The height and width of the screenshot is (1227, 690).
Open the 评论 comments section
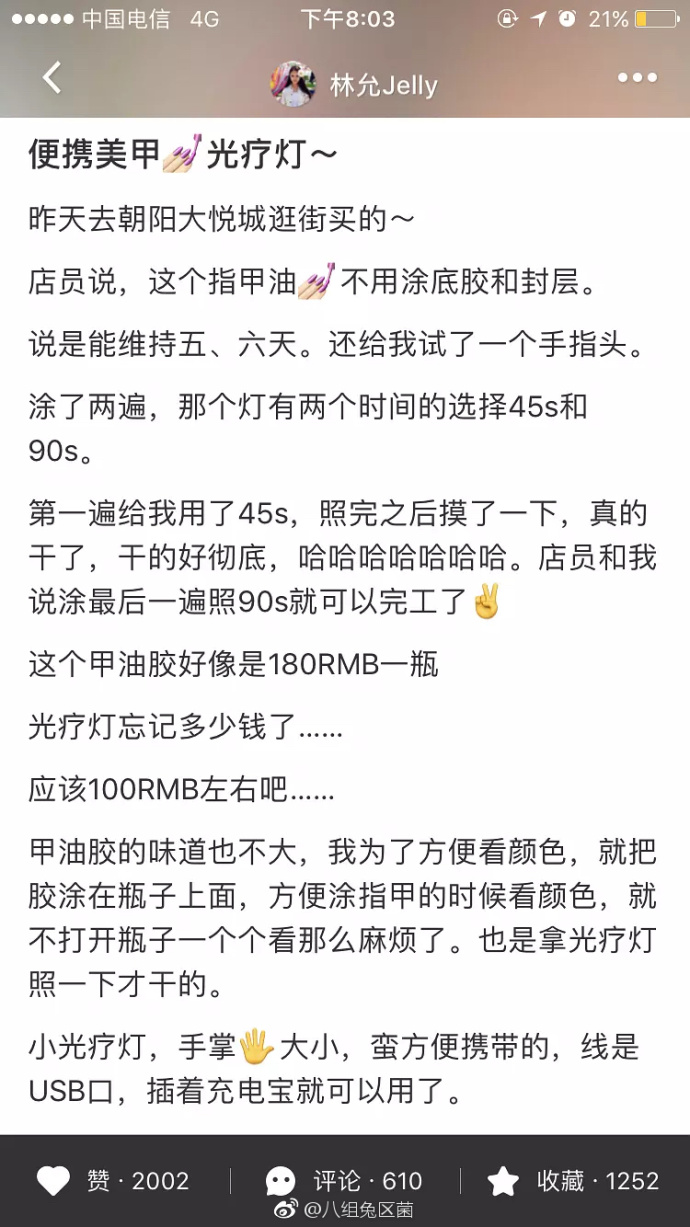click(343, 1181)
